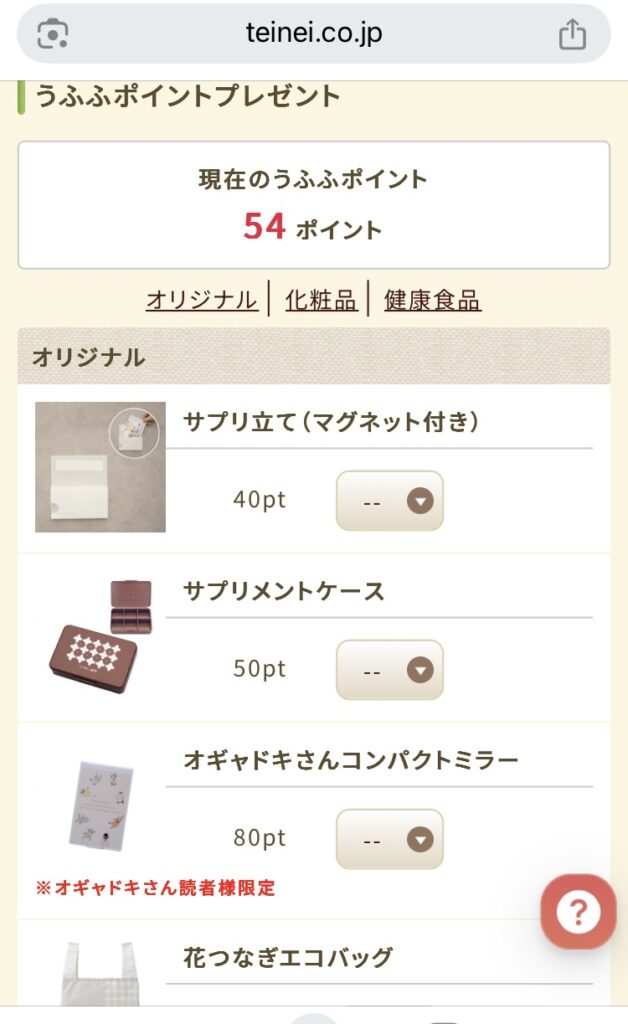
Task: Open the camera search icon in the address bar
Action: click(x=52, y=35)
